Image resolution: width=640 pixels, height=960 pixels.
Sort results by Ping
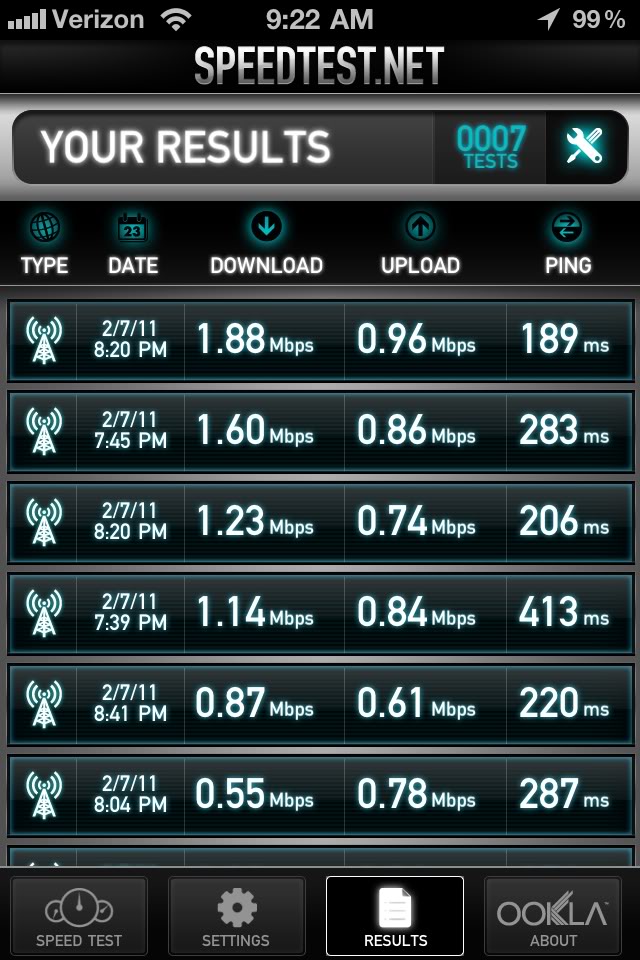coord(567,245)
